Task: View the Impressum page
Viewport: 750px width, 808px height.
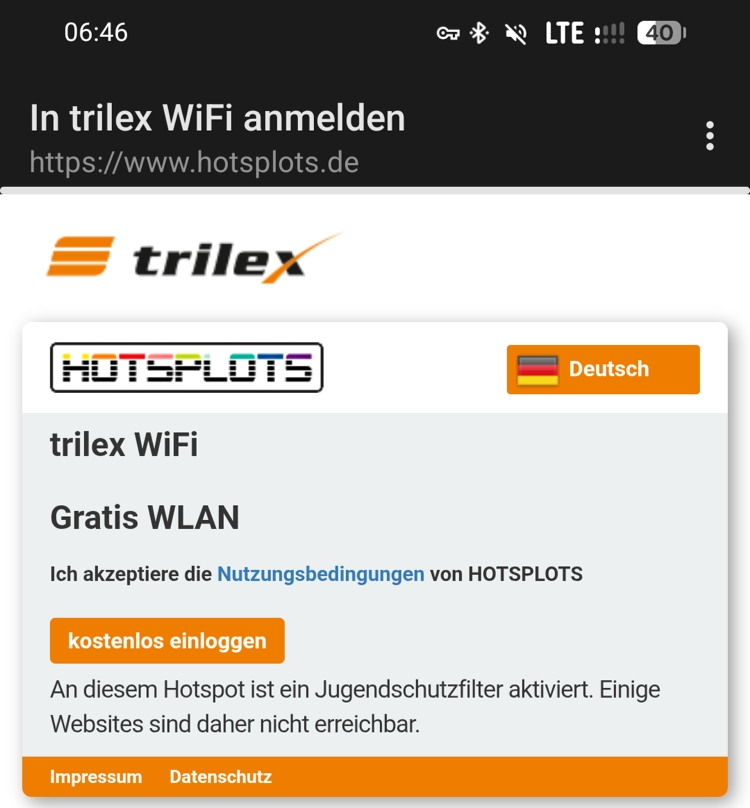Action: point(96,777)
